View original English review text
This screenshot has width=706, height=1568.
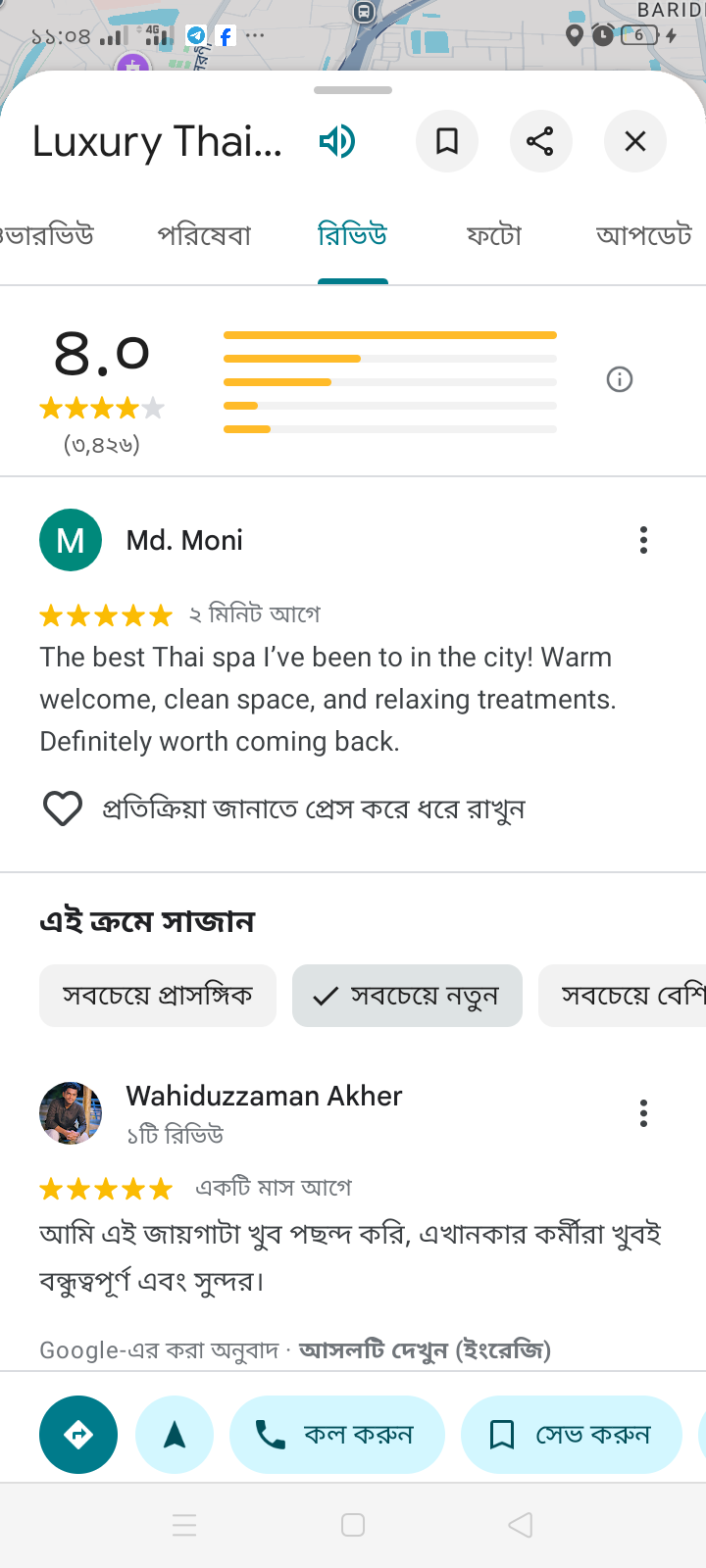pos(425,1350)
